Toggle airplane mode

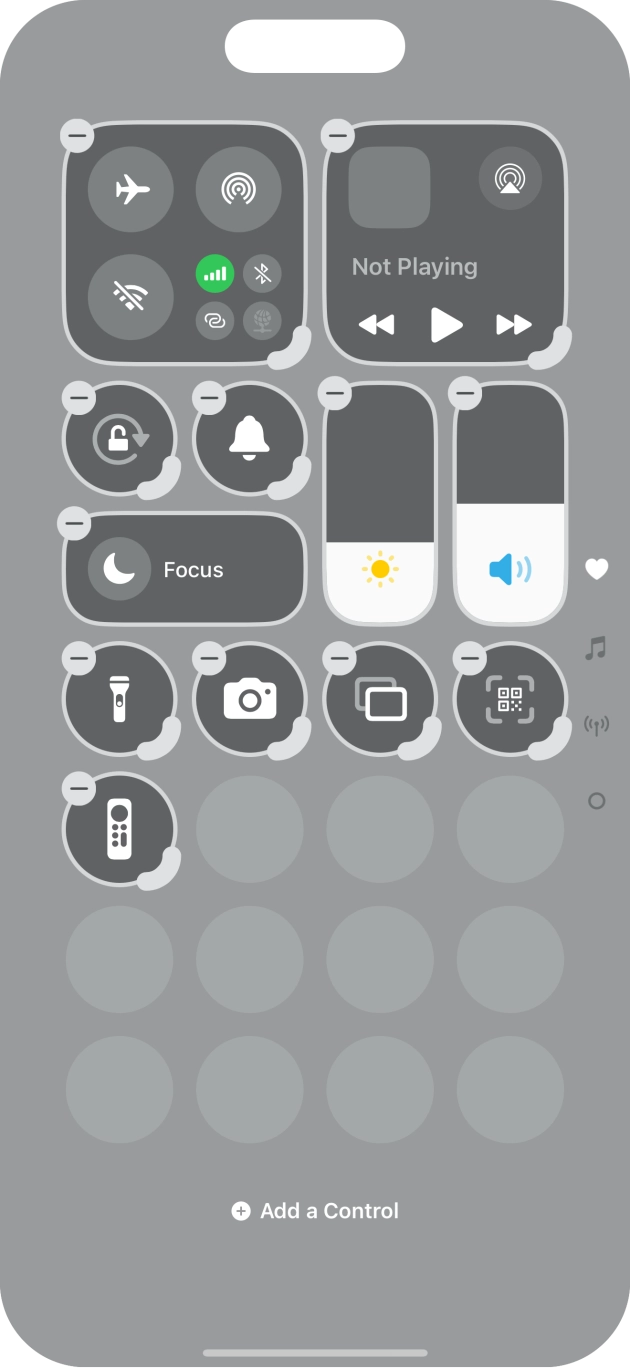pyautogui.click(x=131, y=189)
